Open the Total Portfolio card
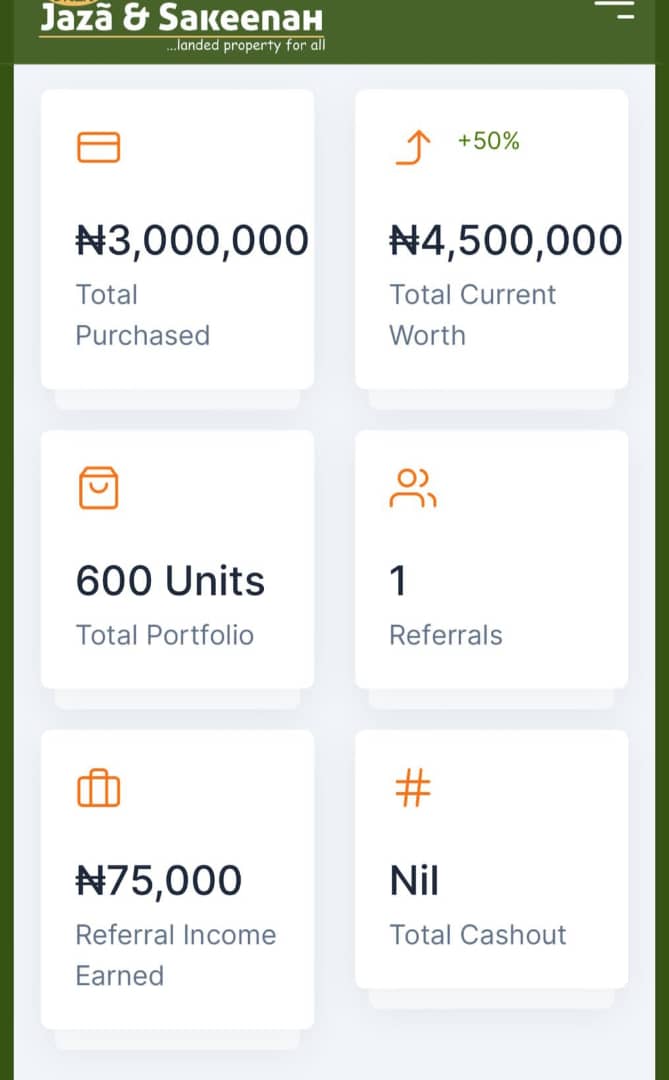Viewport: 669px width, 1080px height. point(178,559)
